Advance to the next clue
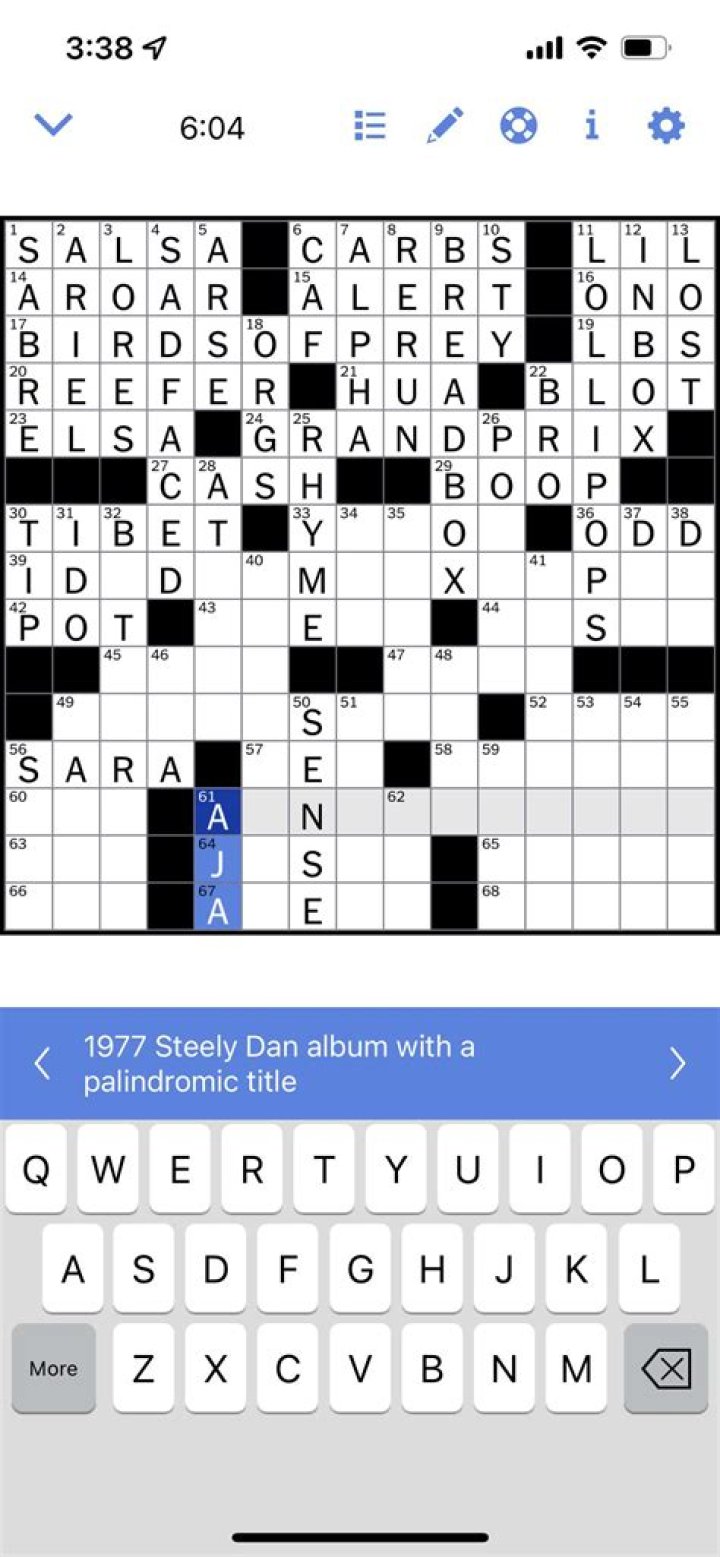Image resolution: width=720 pixels, height=1557 pixels. tap(677, 1063)
